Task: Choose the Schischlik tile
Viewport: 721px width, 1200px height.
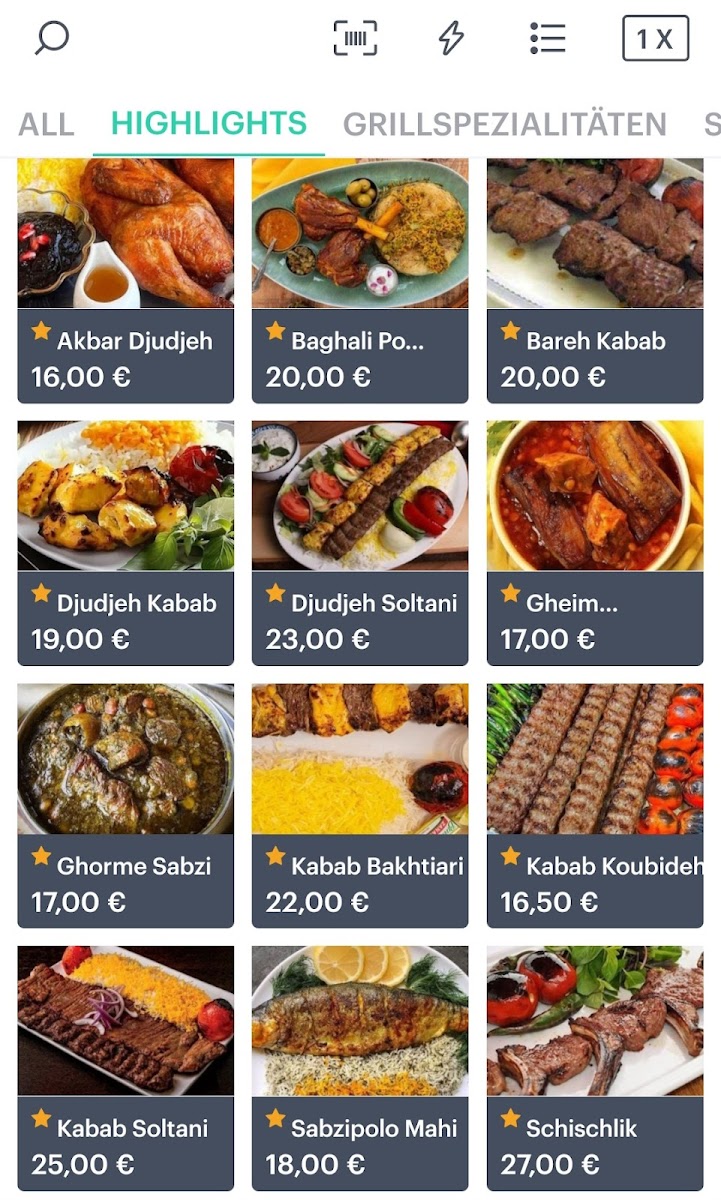Action: (x=595, y=1068)
